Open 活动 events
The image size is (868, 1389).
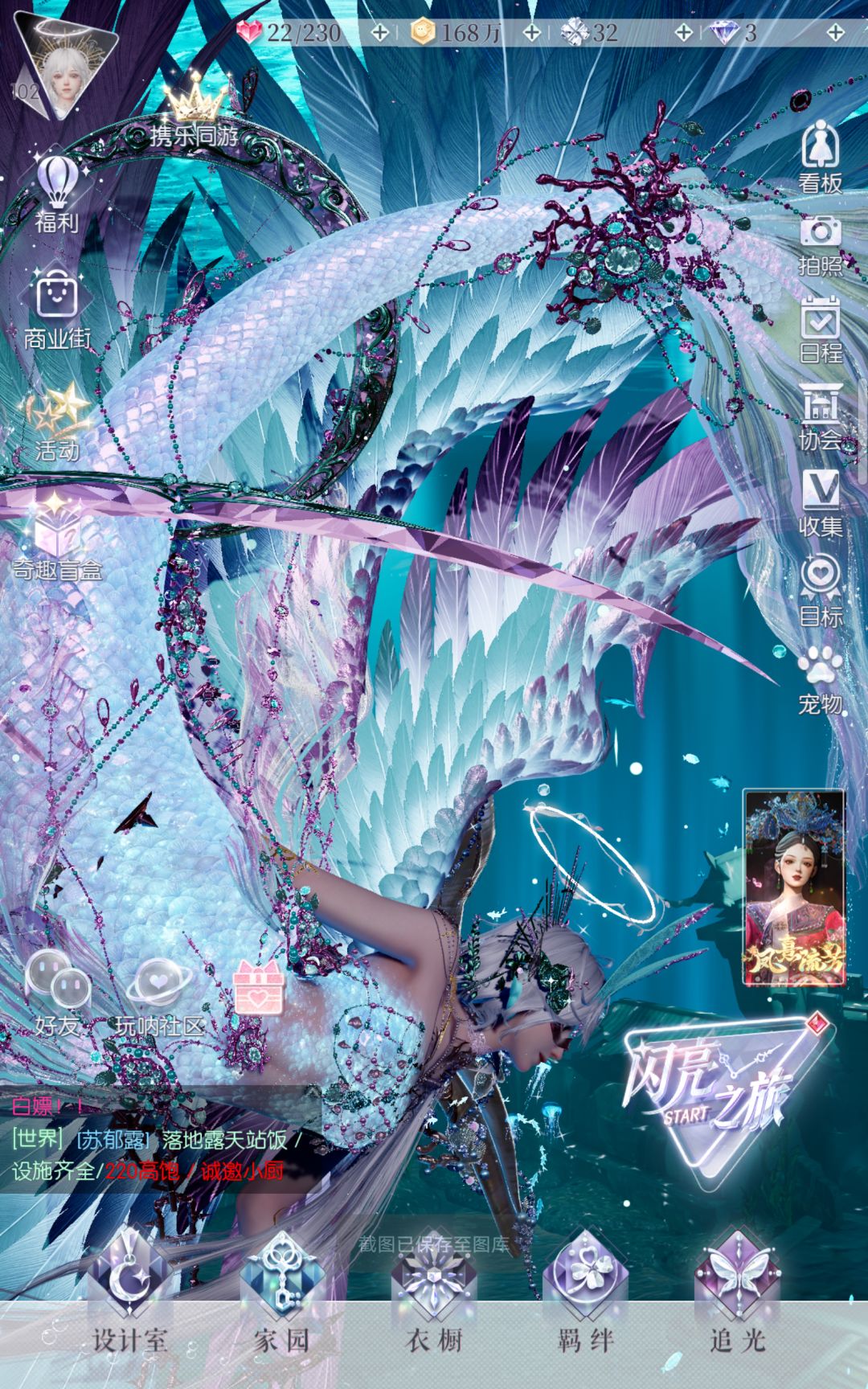tap(57, 421)
